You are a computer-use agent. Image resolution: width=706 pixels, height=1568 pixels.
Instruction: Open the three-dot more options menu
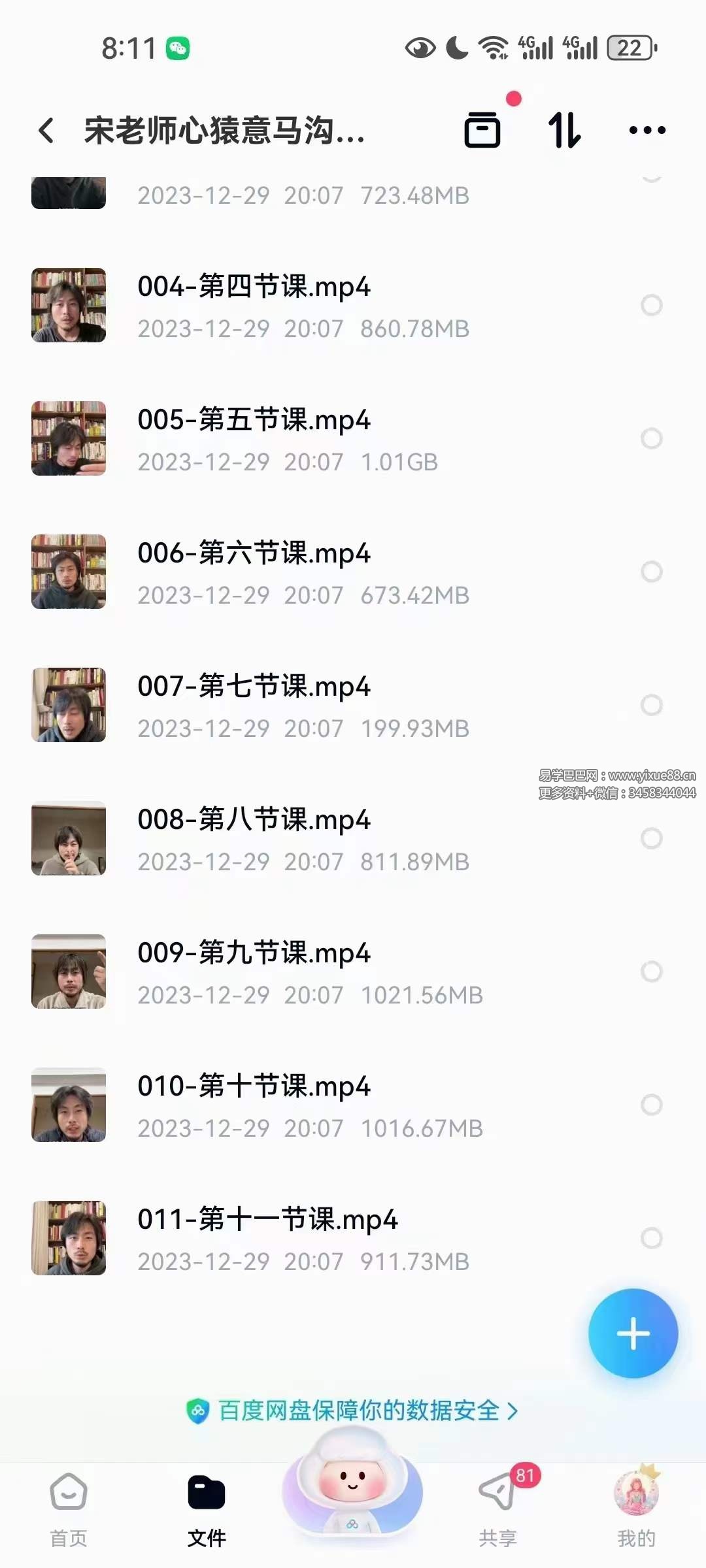click(647, 130)
